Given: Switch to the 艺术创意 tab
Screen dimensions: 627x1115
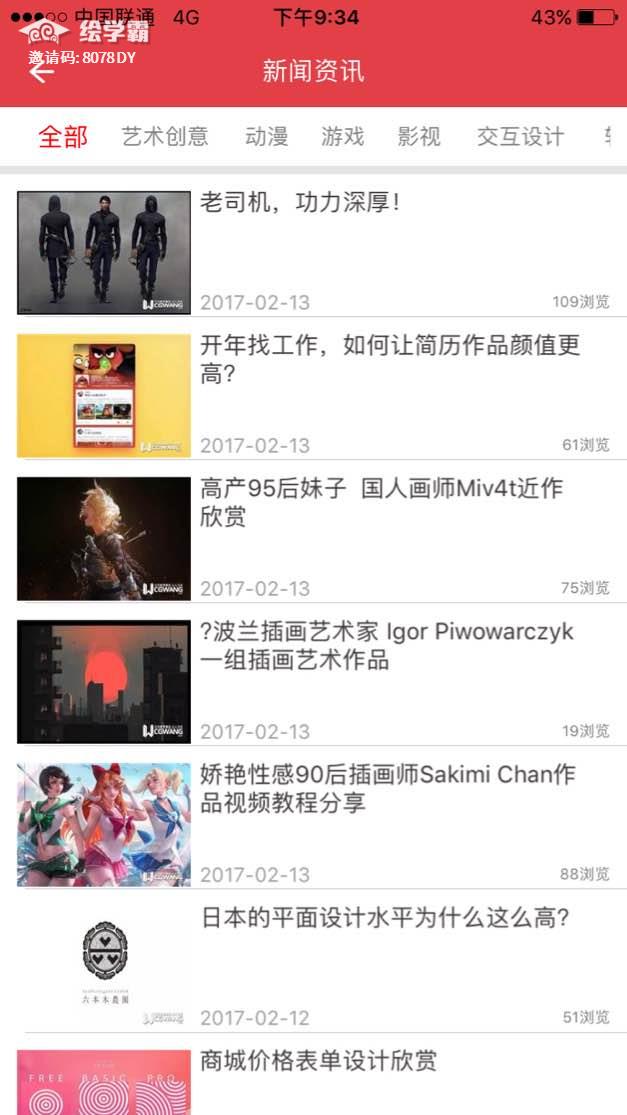Looking at the screenshot, I should [x=165, y=137].
